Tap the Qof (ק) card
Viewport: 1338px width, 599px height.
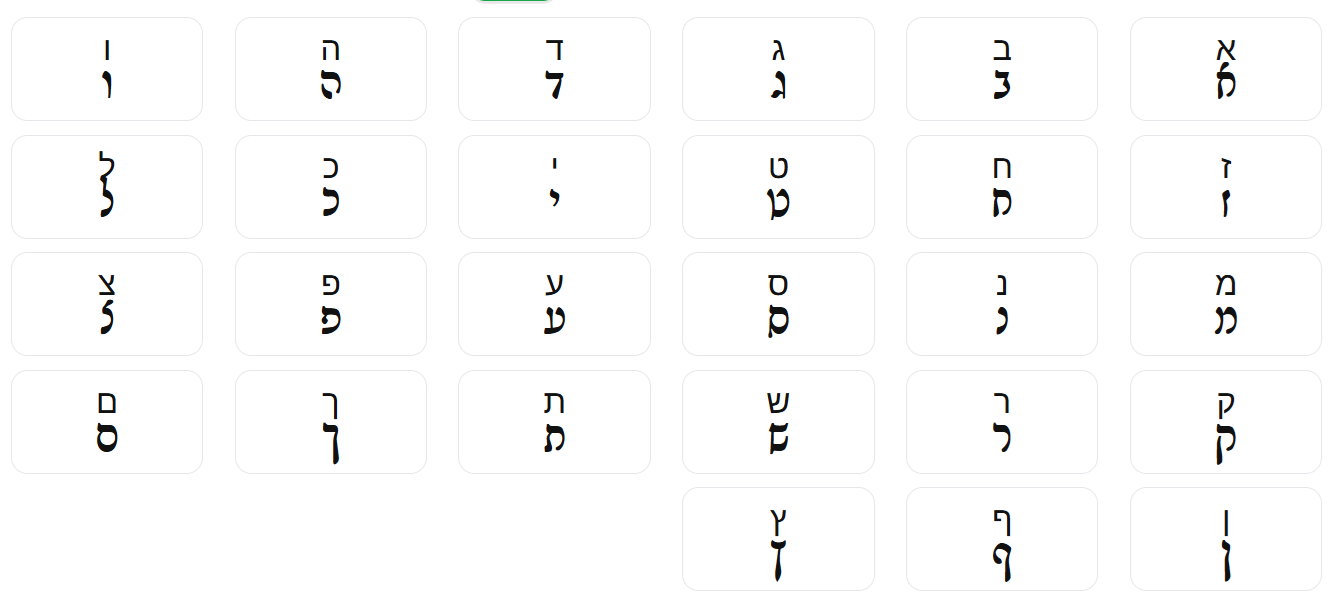pyautogui.click(x=1225, y=422)
